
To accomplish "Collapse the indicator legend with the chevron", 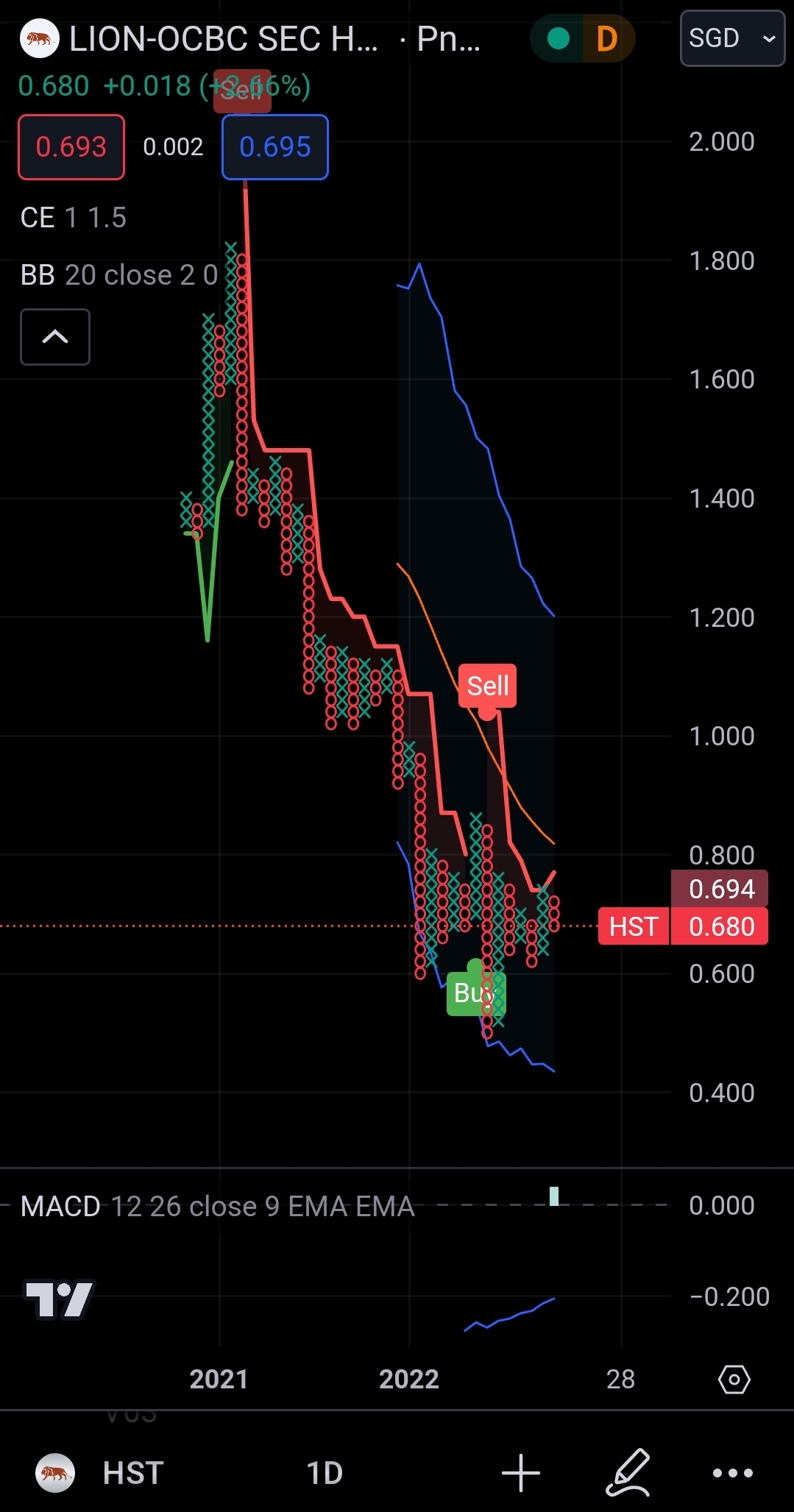I will [x=55, y=337].
